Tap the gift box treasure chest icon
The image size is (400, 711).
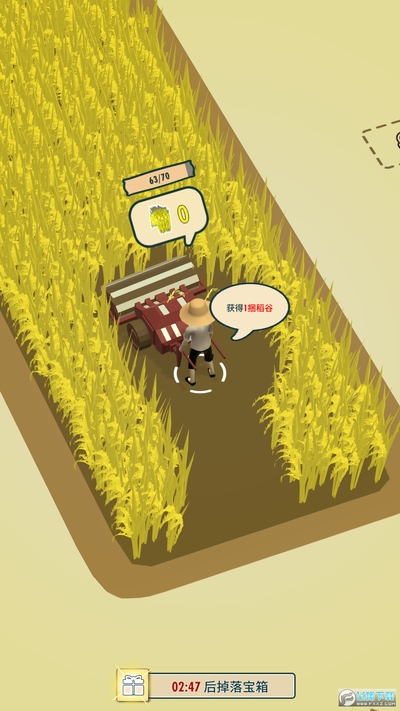tap(132, 685)
